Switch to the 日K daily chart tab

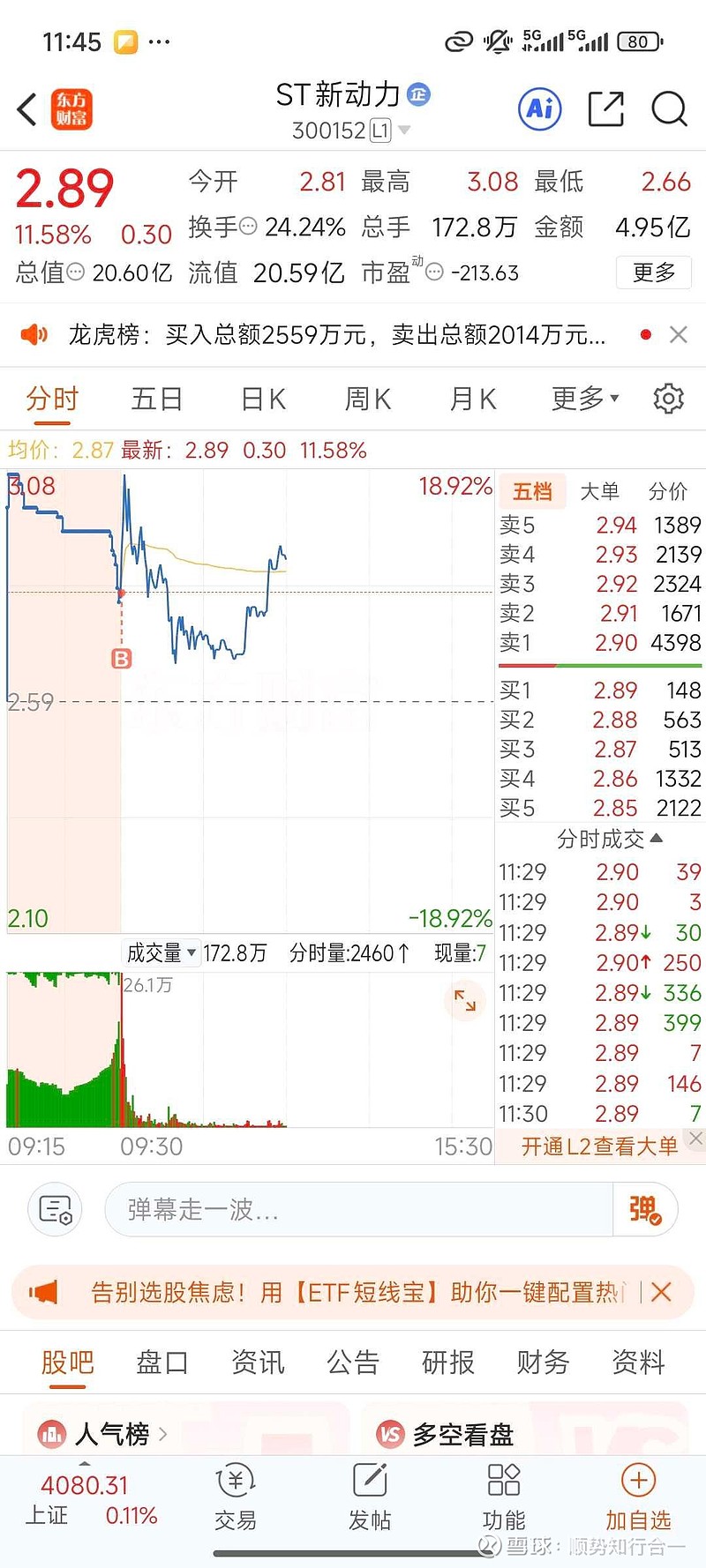pos(262,399)
